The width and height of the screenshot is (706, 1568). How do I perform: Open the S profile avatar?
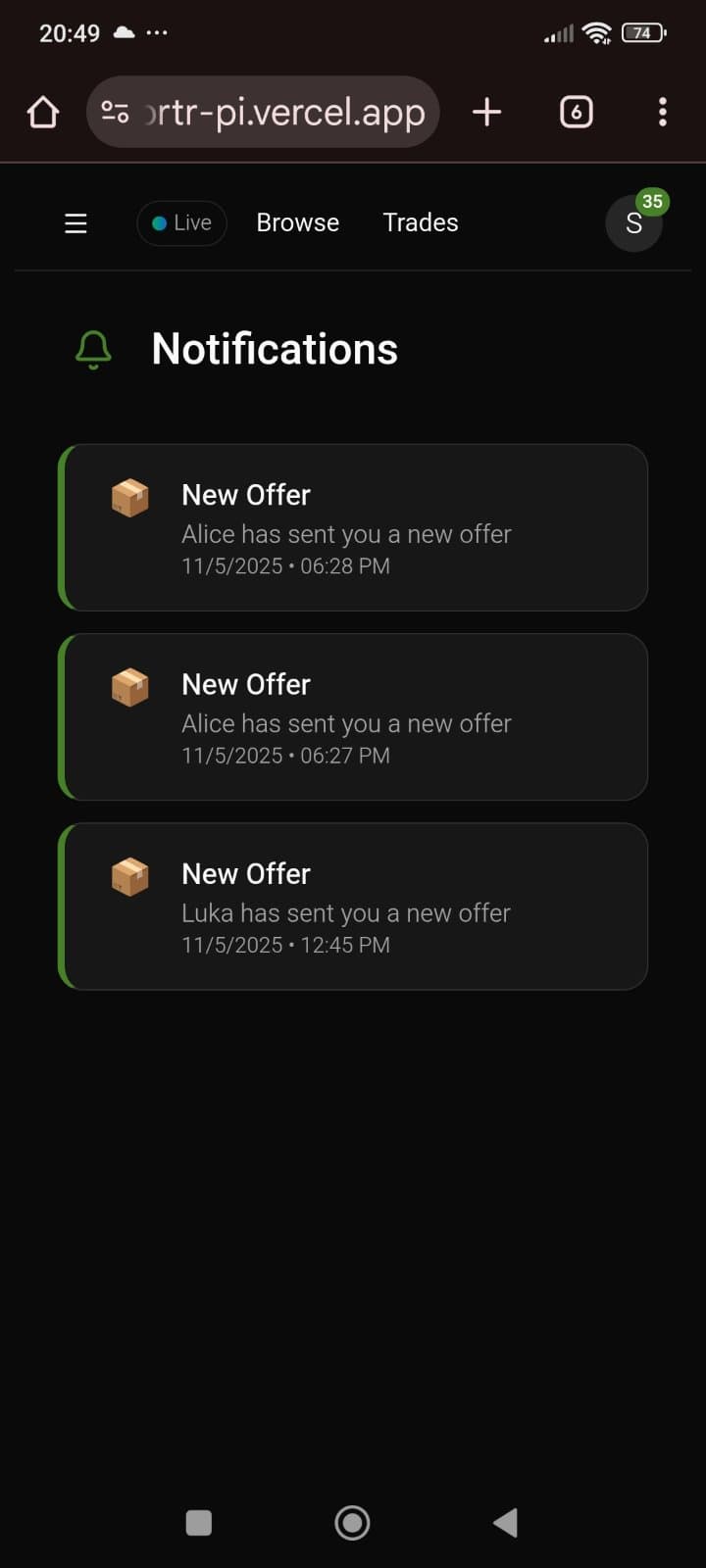tap(633, 223)
